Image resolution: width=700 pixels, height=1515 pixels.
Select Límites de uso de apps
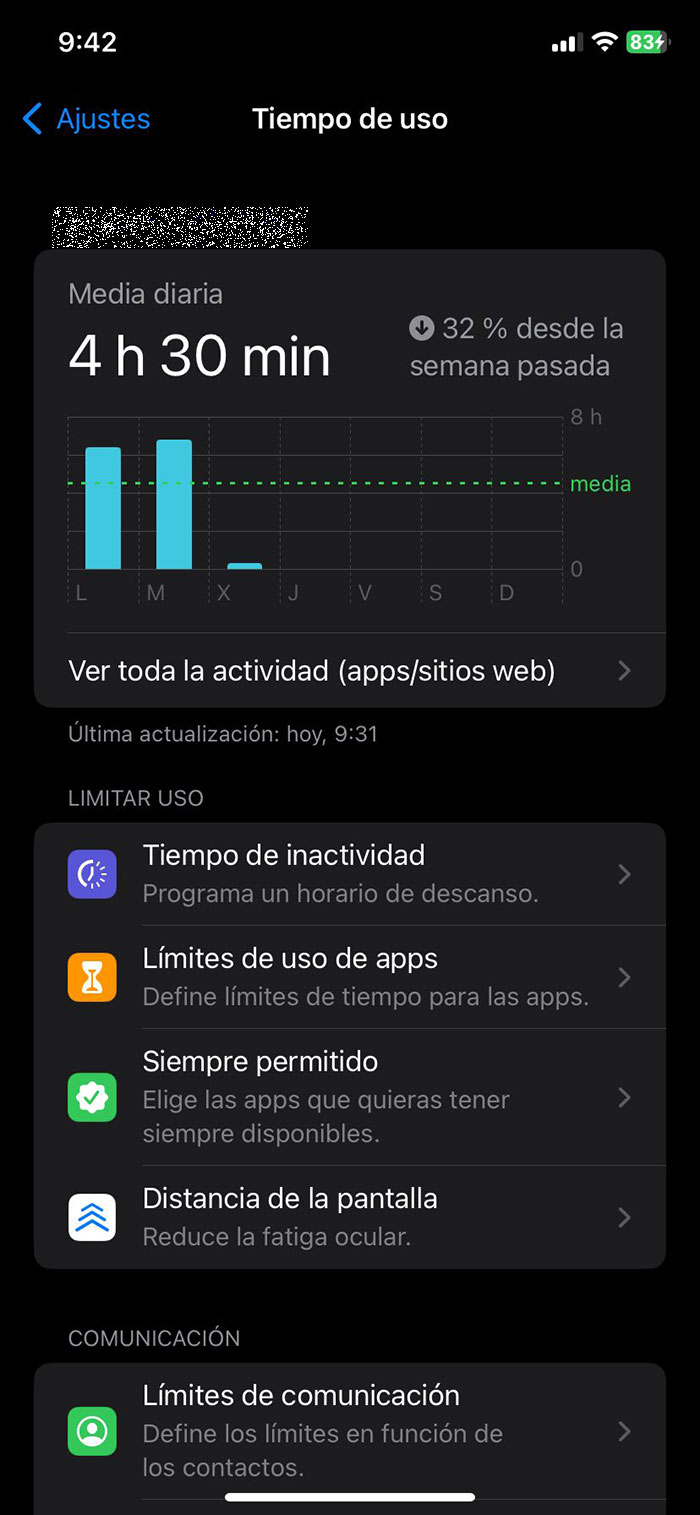click(349, 977)
